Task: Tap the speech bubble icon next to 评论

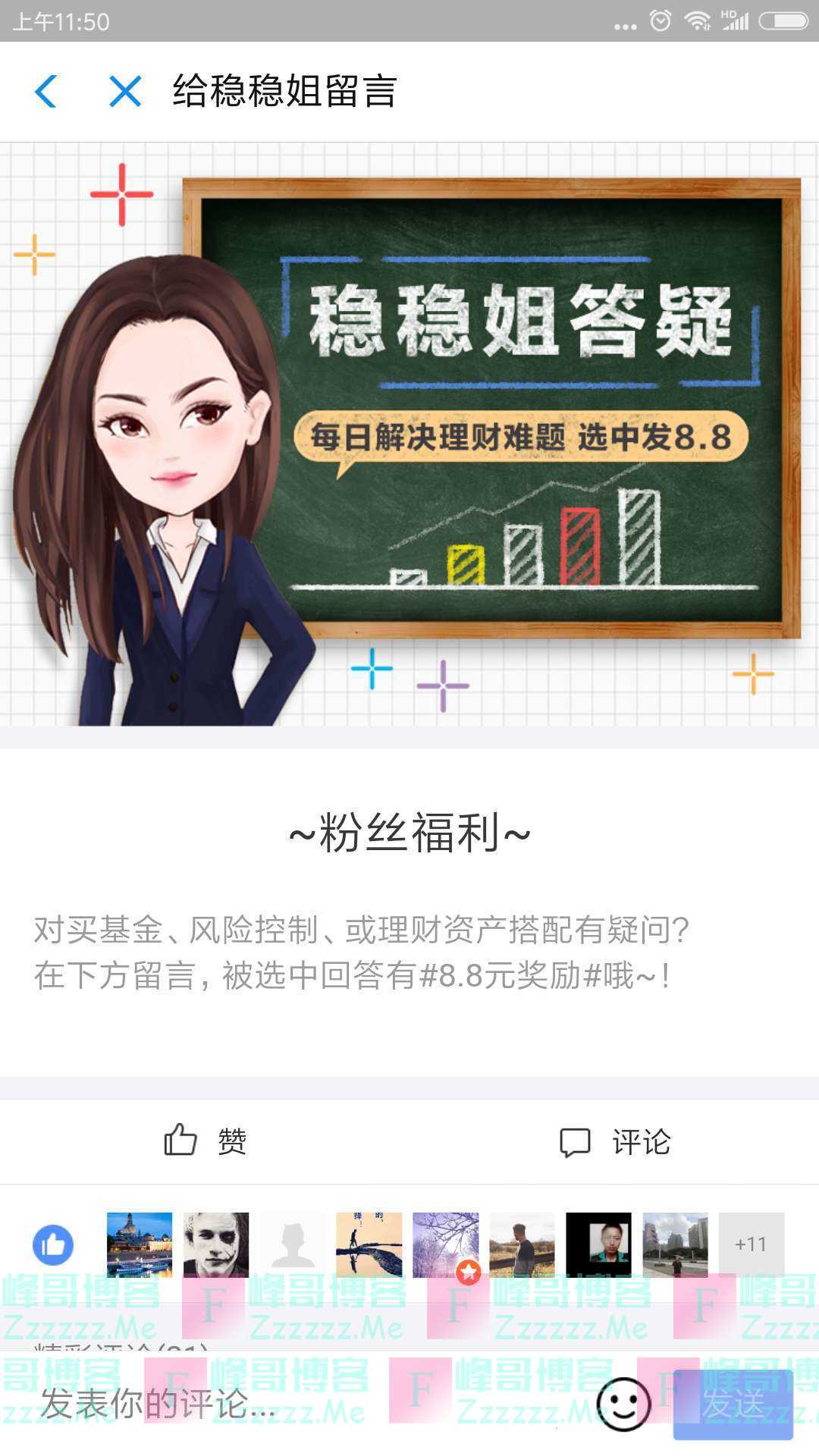Action: click(576, 1139)
